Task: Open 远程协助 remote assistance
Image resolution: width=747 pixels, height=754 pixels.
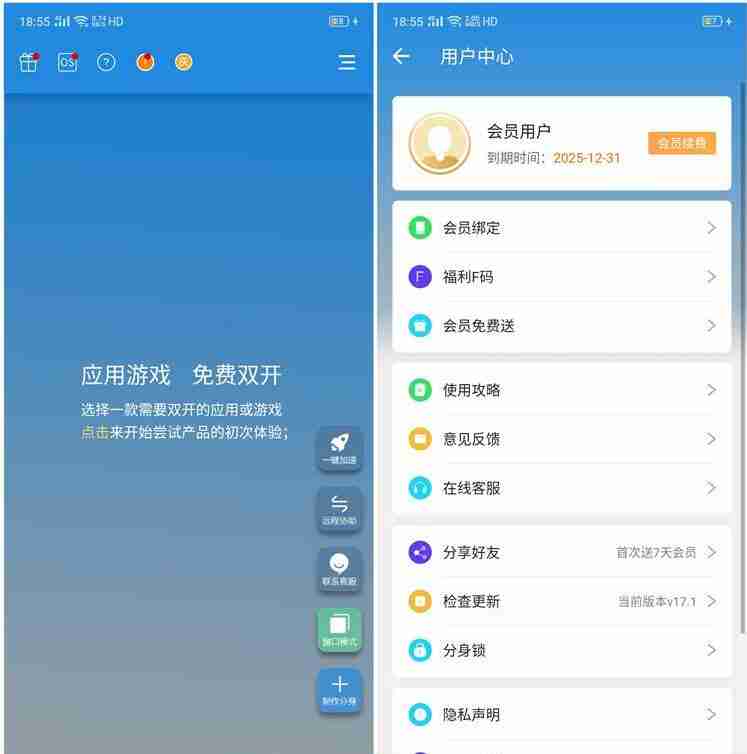Action: coord(339,509)
